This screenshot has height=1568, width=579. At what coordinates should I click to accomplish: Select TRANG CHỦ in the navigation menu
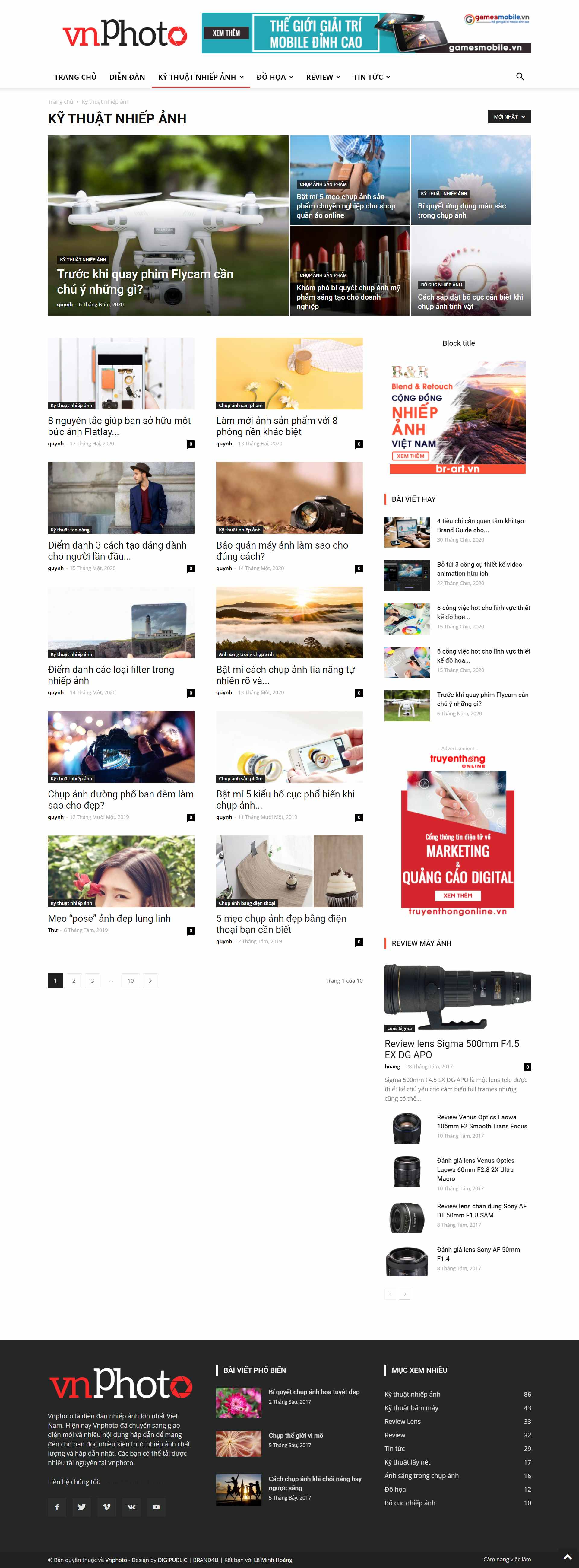pos(75,77)
